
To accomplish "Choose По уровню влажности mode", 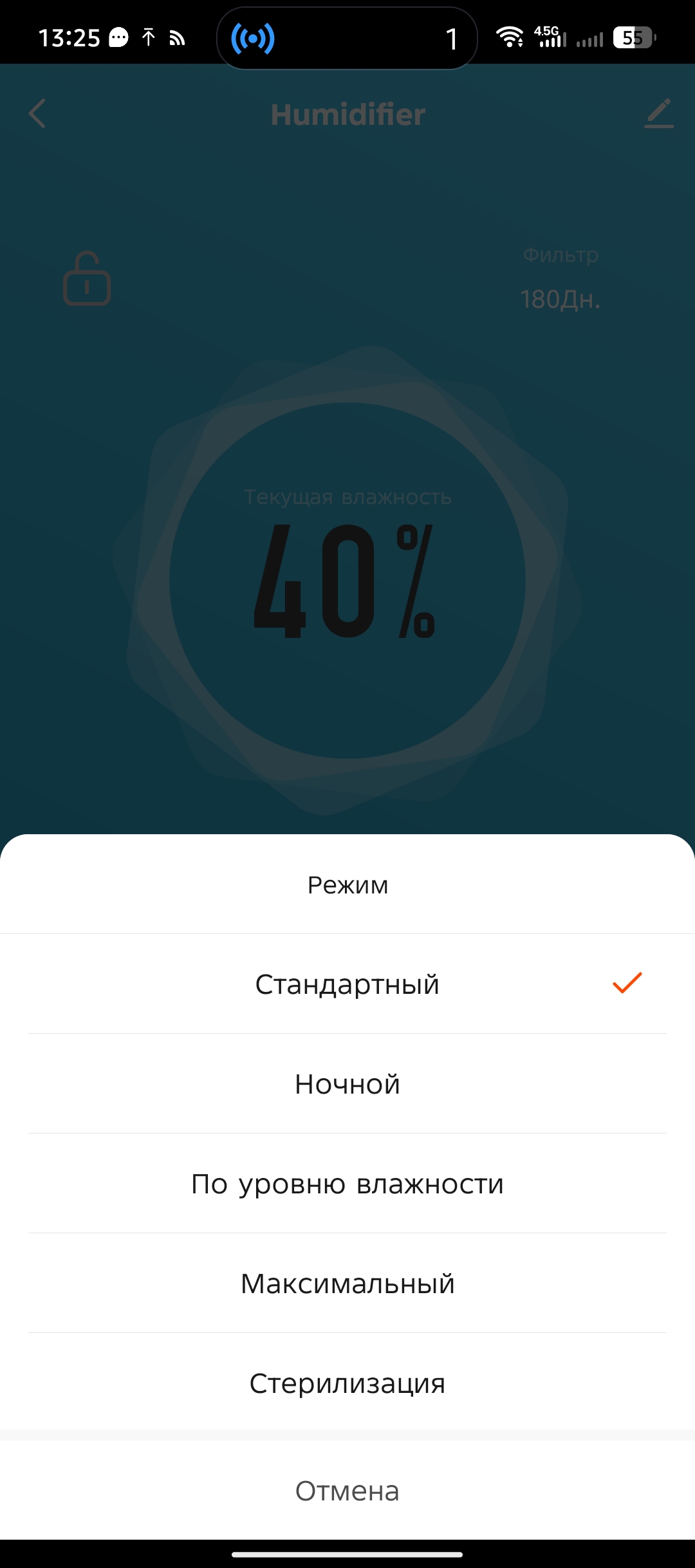I will [347, 1184].
